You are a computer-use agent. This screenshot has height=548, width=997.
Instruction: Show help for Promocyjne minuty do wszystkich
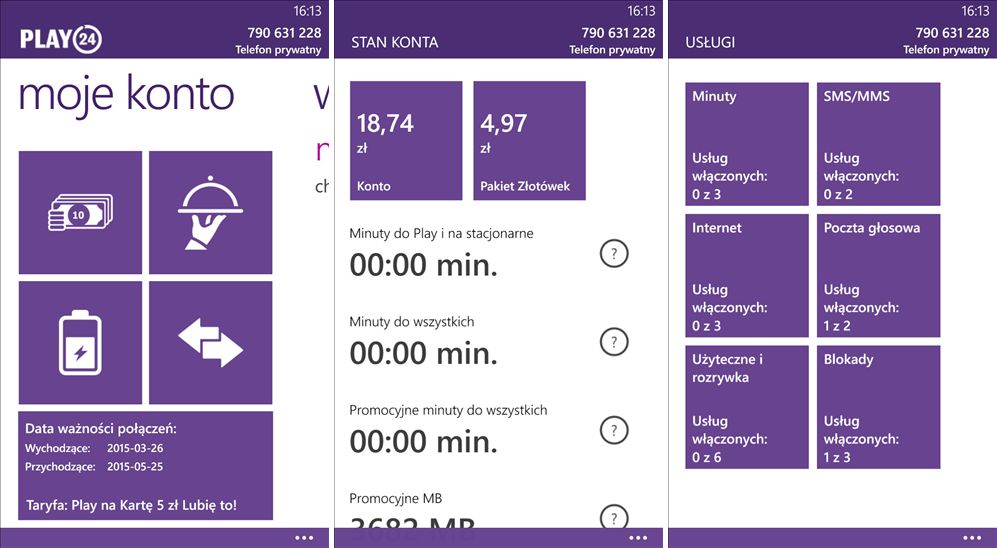pyautogui.click(x=613, y=430)
